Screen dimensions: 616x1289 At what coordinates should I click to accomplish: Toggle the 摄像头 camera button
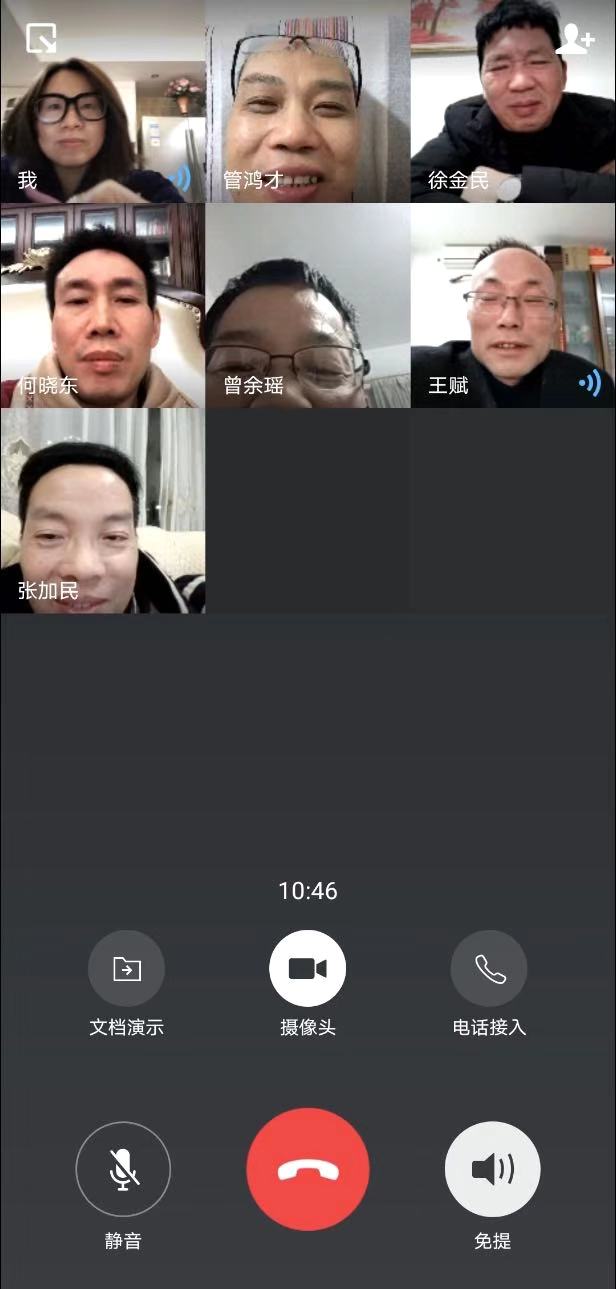coord(307,968)
